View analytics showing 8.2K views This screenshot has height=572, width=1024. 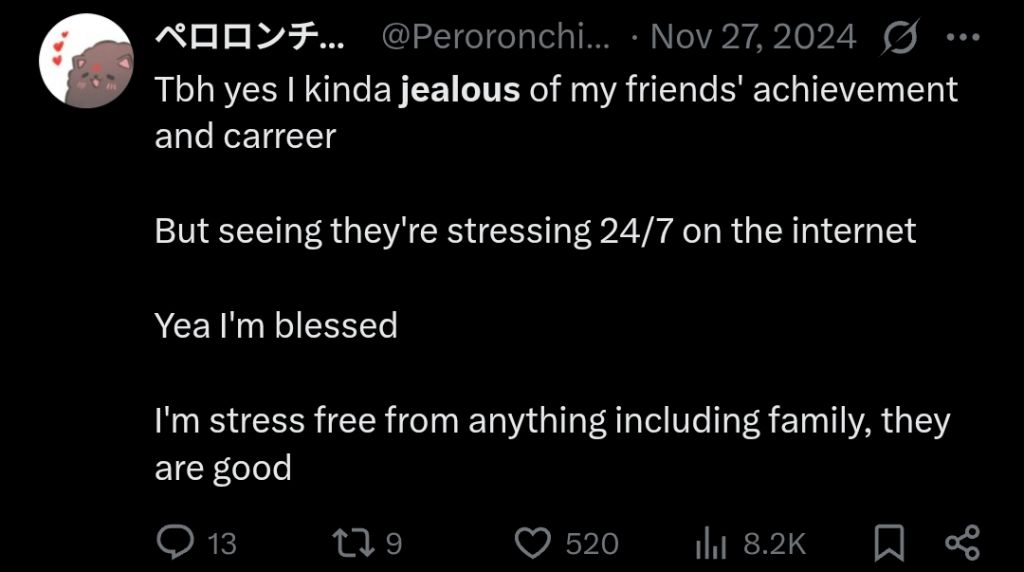pos(709,543)
